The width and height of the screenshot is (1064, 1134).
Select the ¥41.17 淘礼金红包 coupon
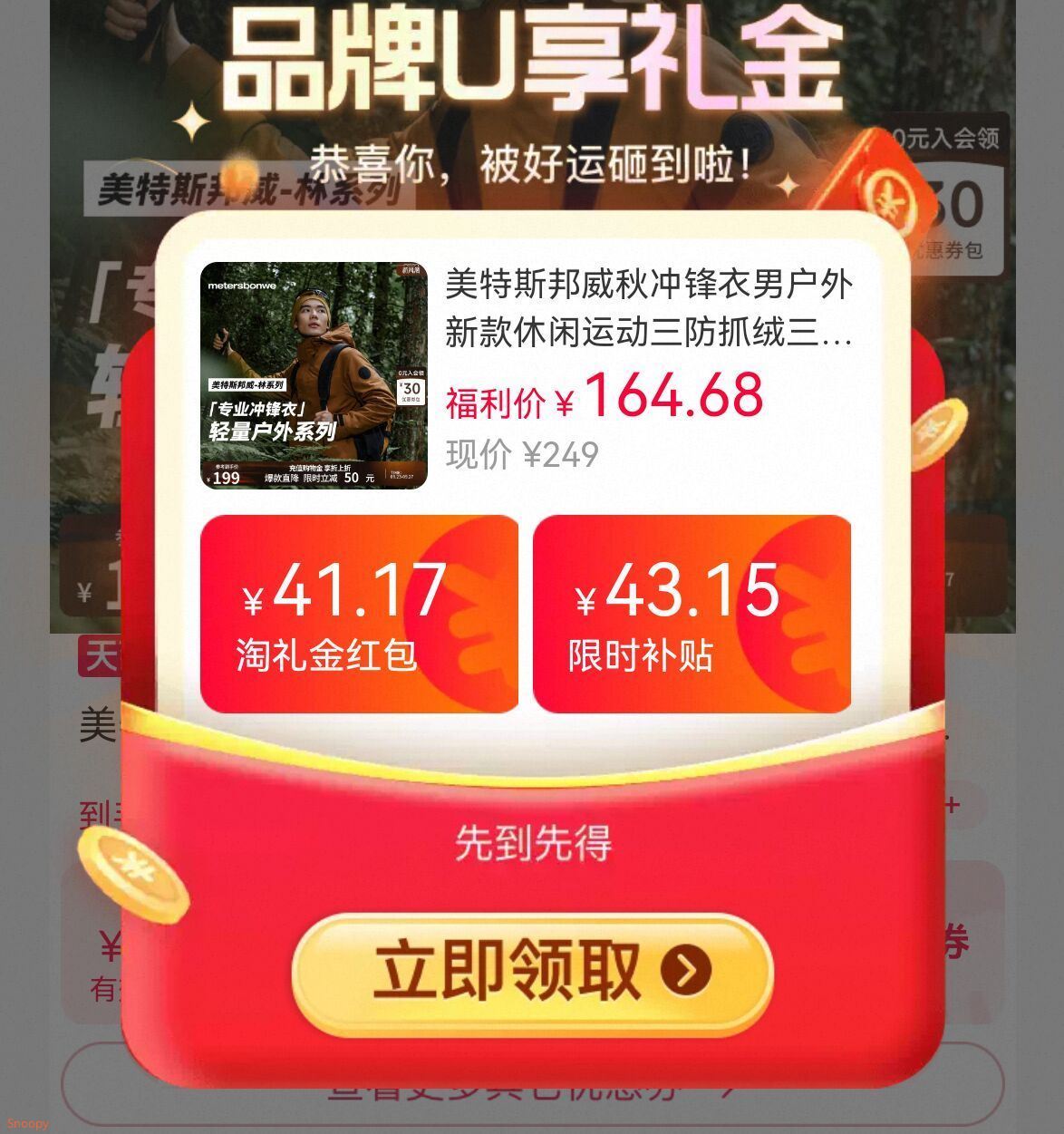[359, 614]
